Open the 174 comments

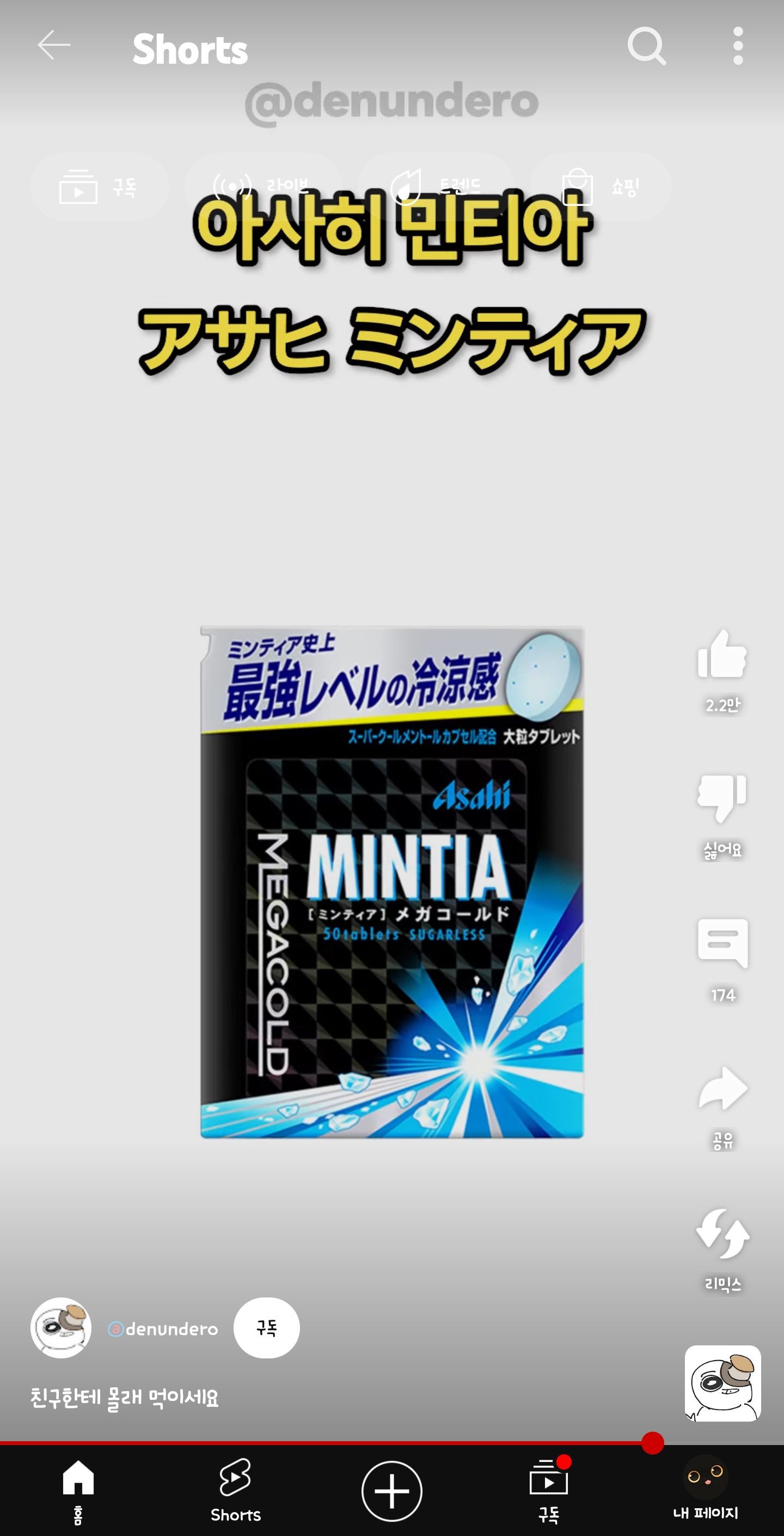pos(722,944)
